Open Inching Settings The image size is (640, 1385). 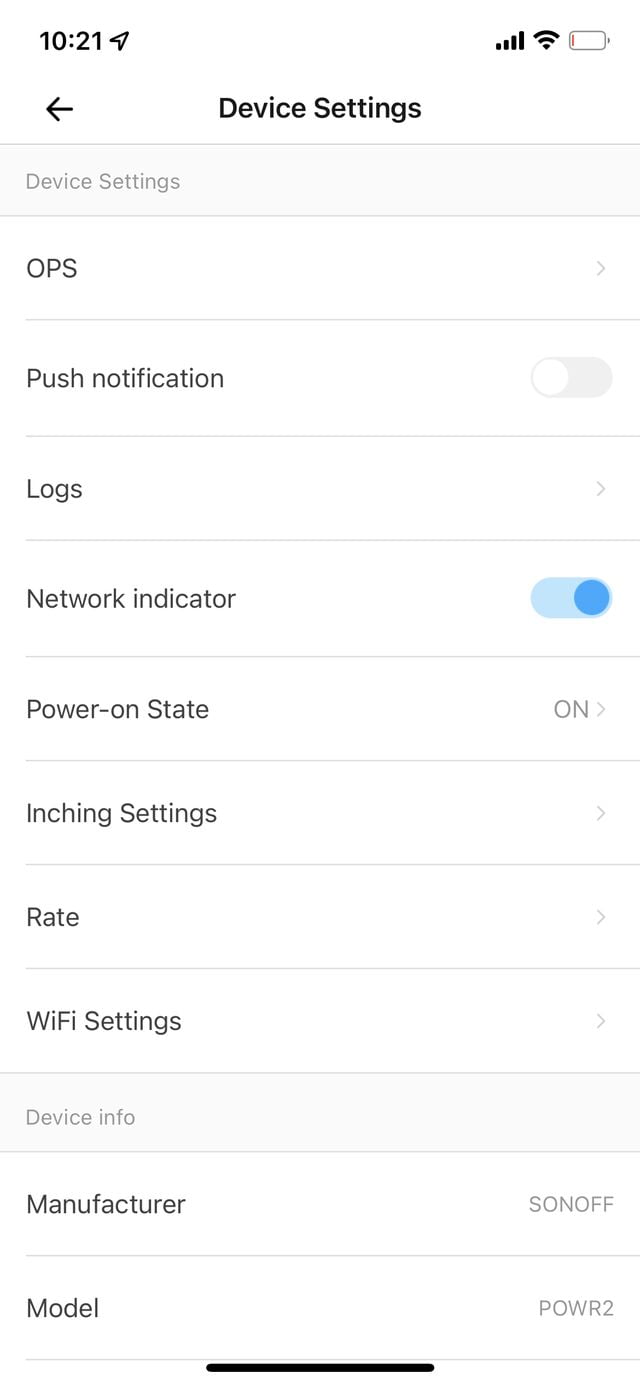[320, 813]
